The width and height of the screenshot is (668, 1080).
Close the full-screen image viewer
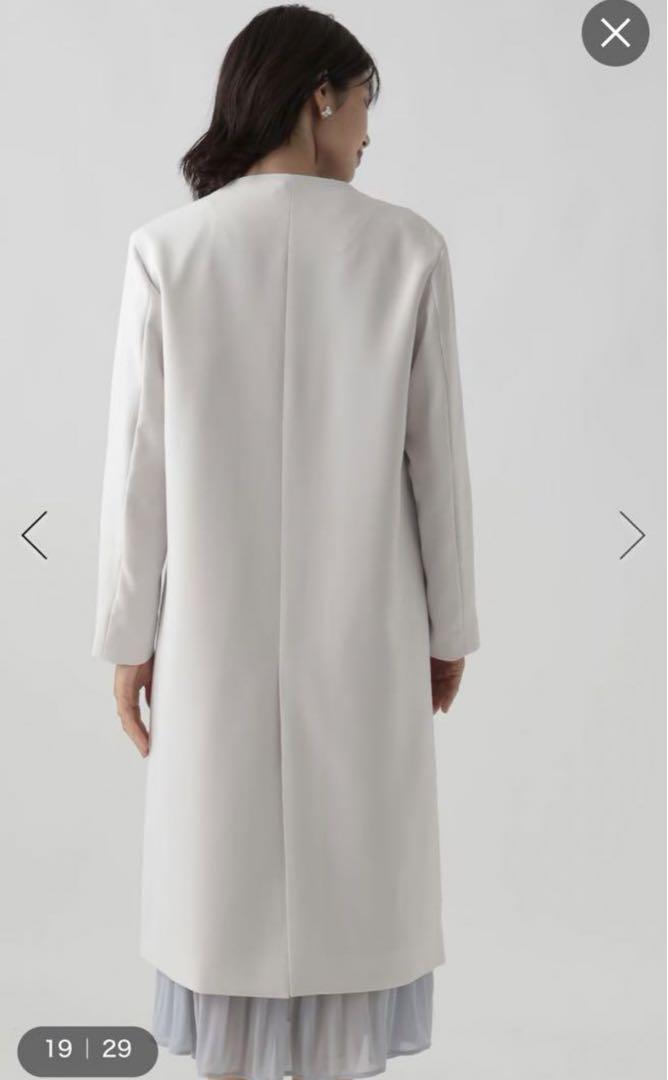(x=615, y=33)
